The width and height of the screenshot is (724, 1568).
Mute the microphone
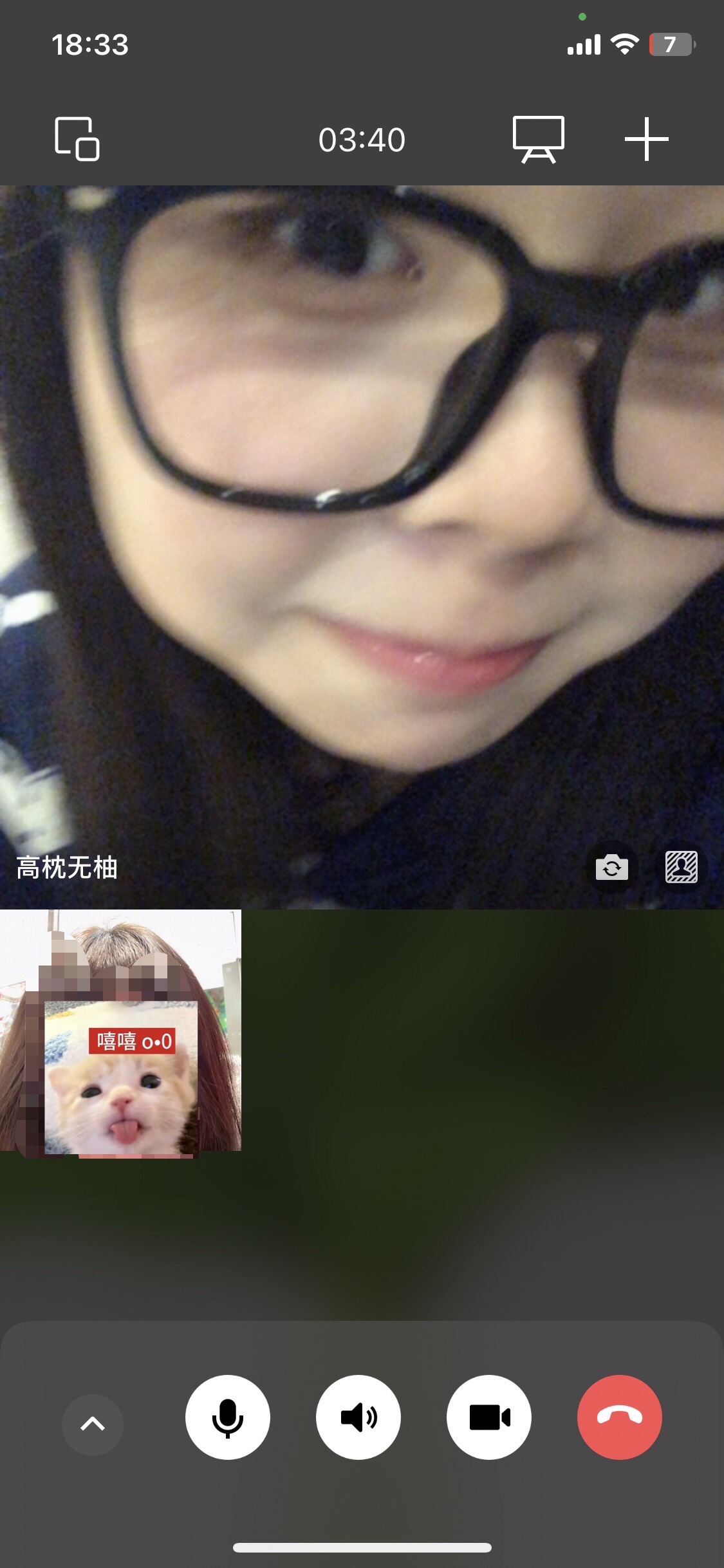tap(228, 1417)
